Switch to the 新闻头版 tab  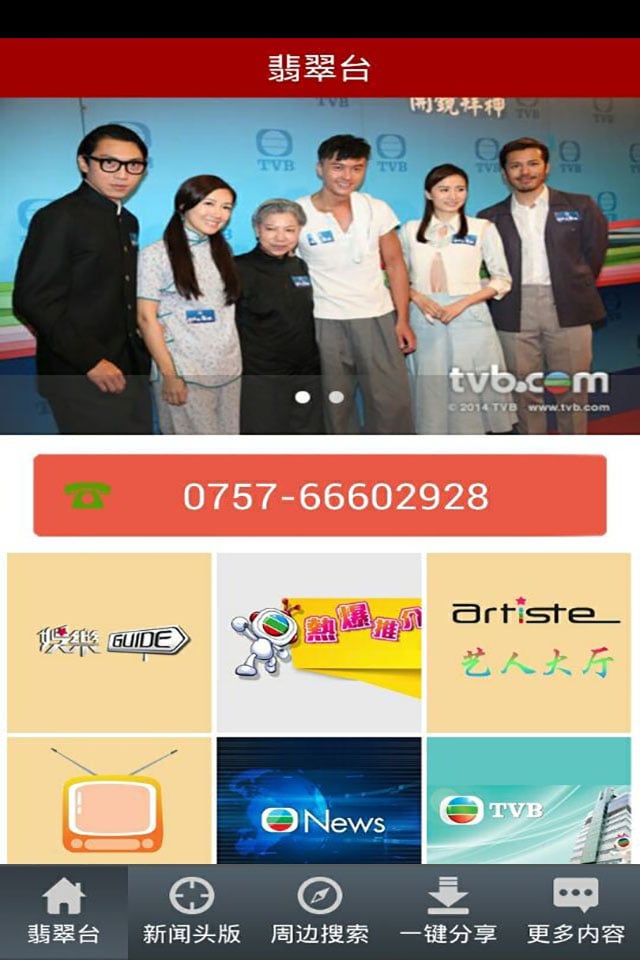pos(192,912)
